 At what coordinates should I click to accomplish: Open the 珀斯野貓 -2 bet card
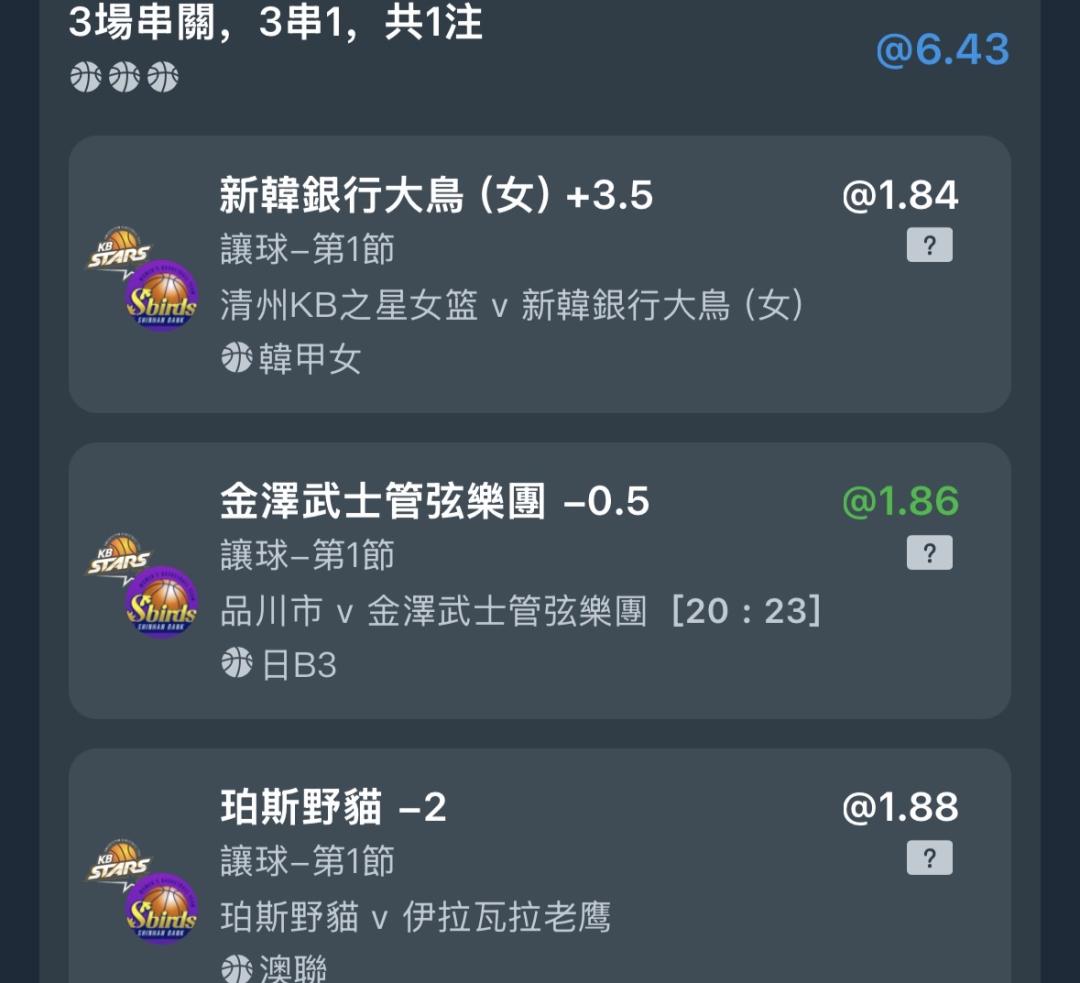point(539,866)
